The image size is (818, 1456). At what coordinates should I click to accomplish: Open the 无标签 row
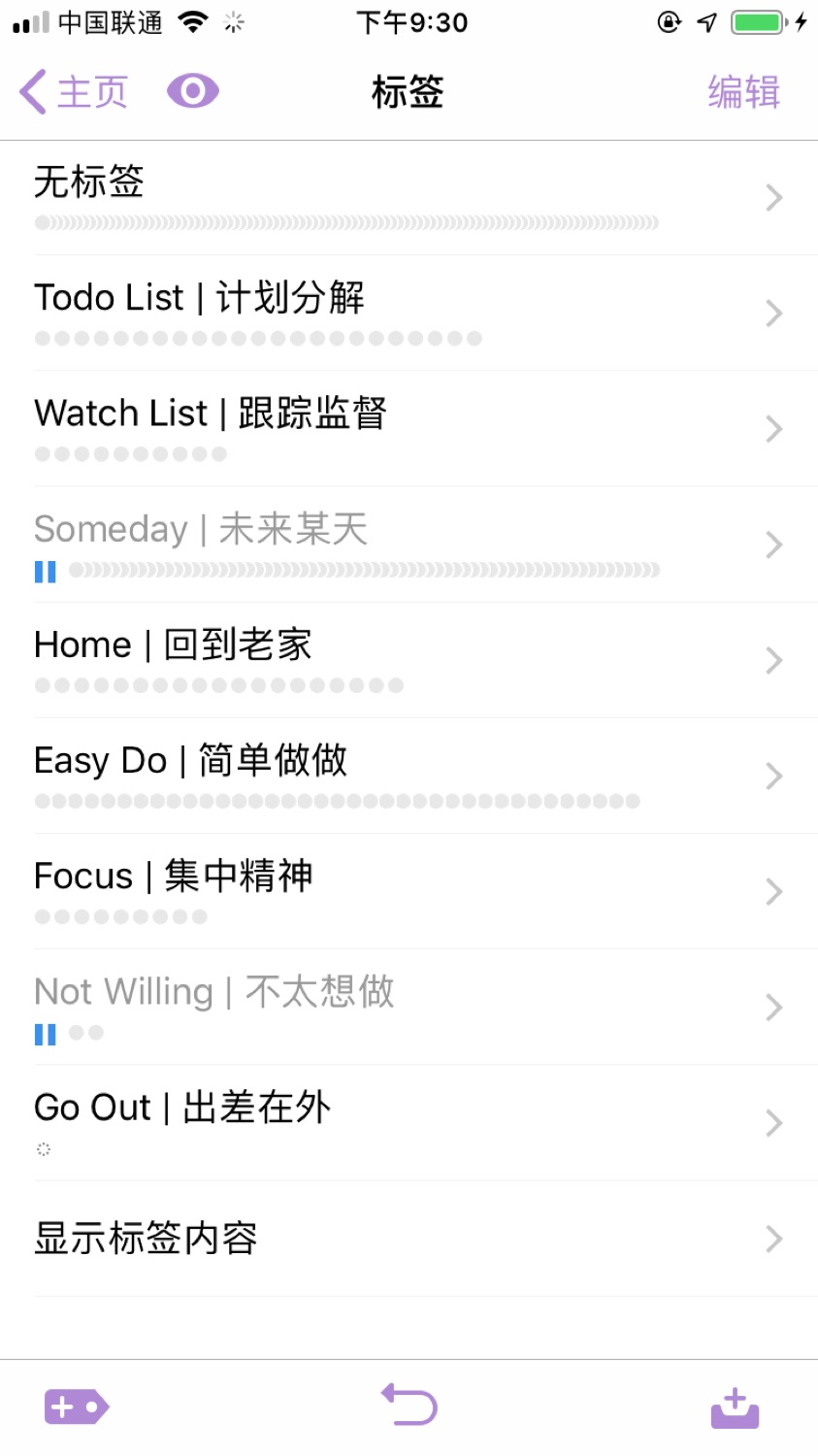click(409, 198)
